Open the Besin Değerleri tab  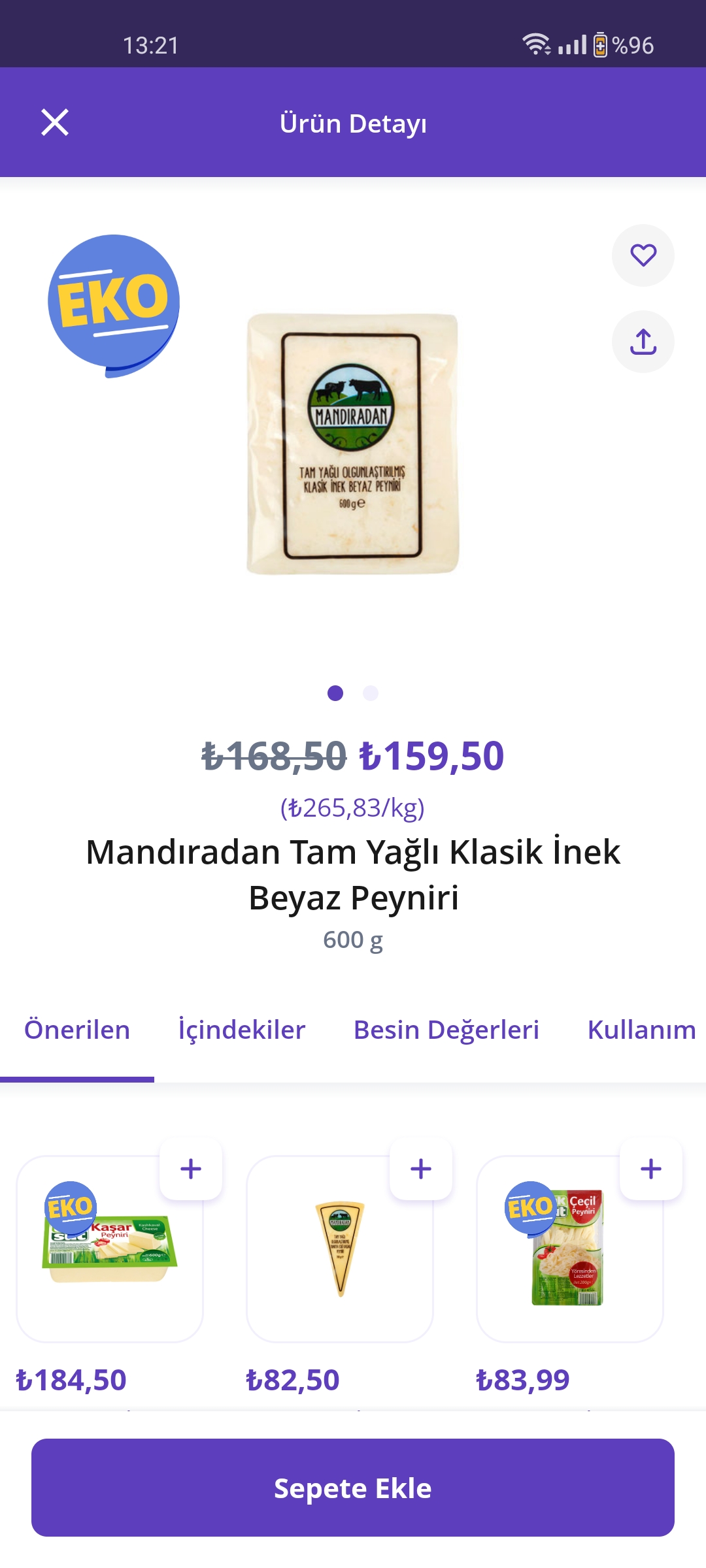(x=446, y=1030)
